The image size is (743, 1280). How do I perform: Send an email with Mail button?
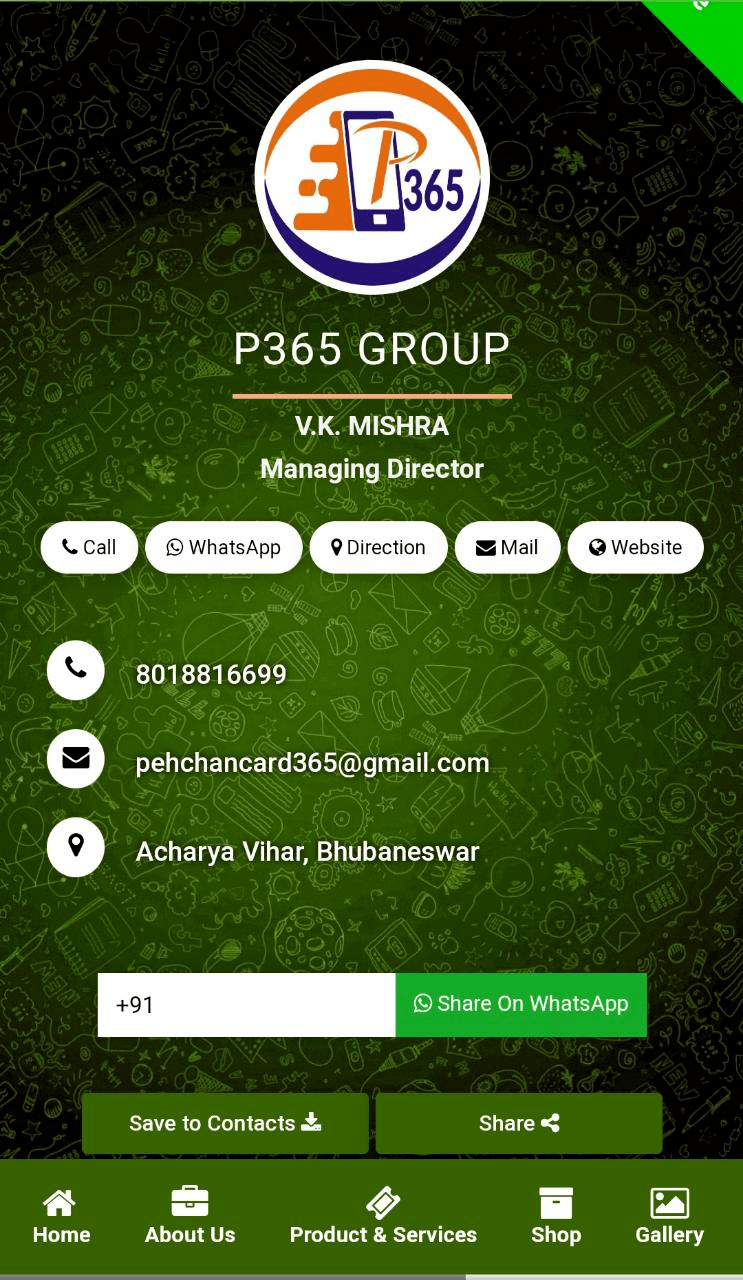click(x=507, y=547)
